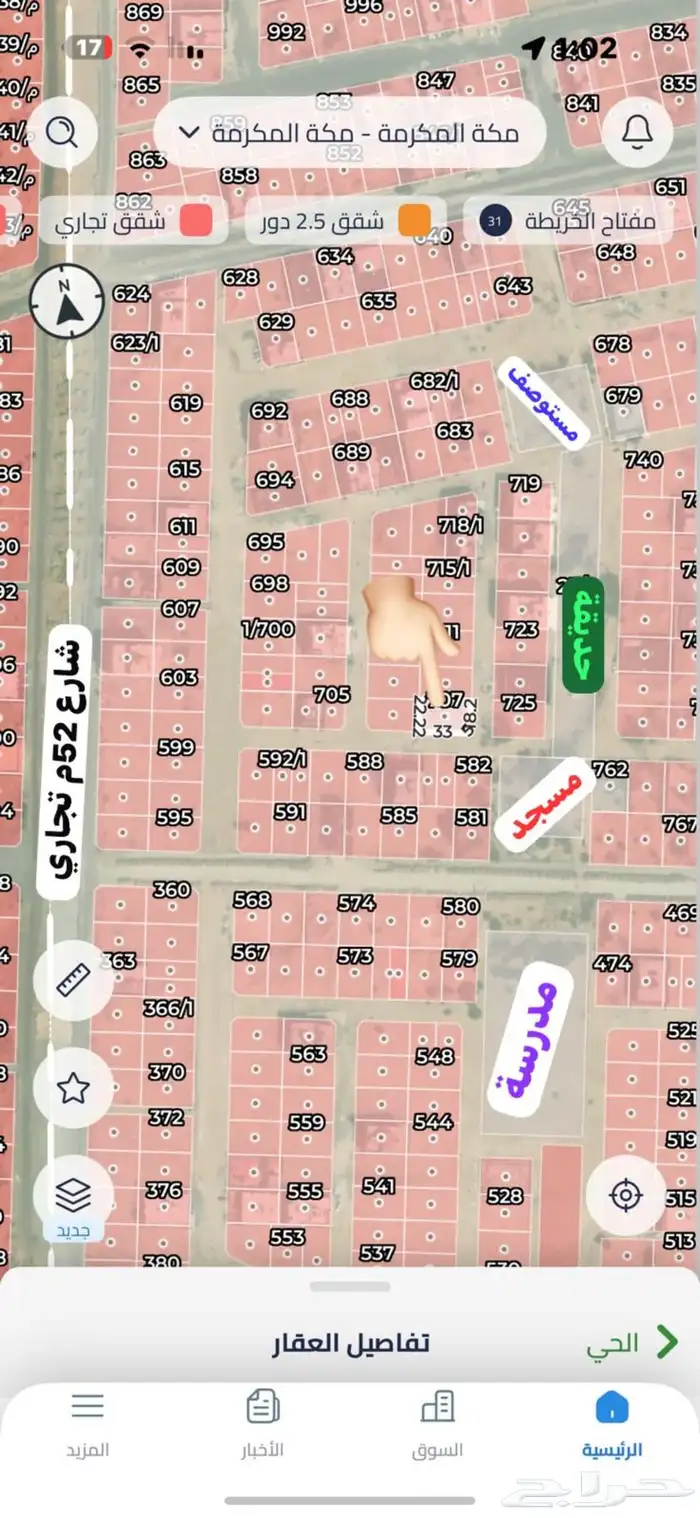The height and width of the screenshot is (1518, 700).
Task: Switch to the الرئيسية tab
Action: click(x=612, y=1424)
